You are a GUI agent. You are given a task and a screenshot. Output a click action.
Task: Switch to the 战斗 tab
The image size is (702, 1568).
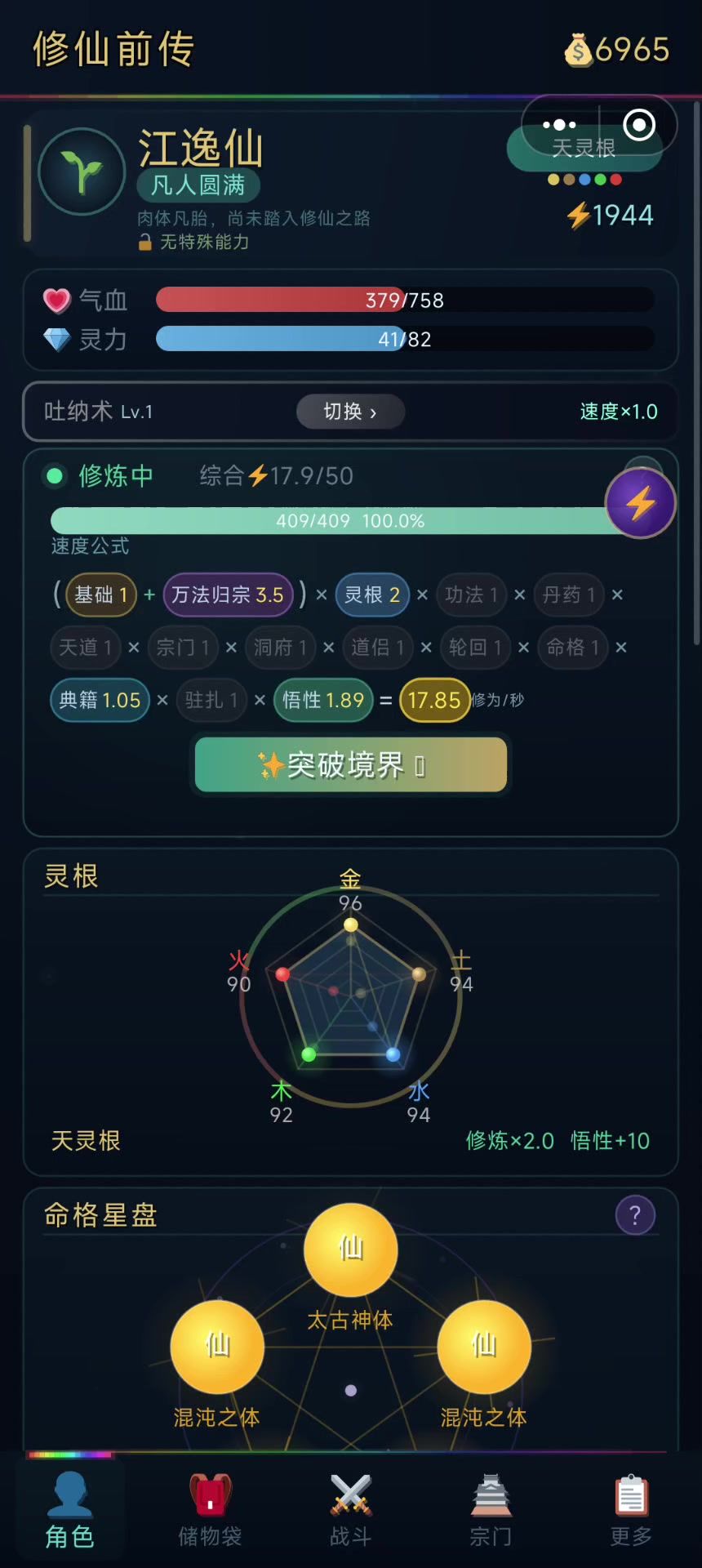coord(350,1511)
